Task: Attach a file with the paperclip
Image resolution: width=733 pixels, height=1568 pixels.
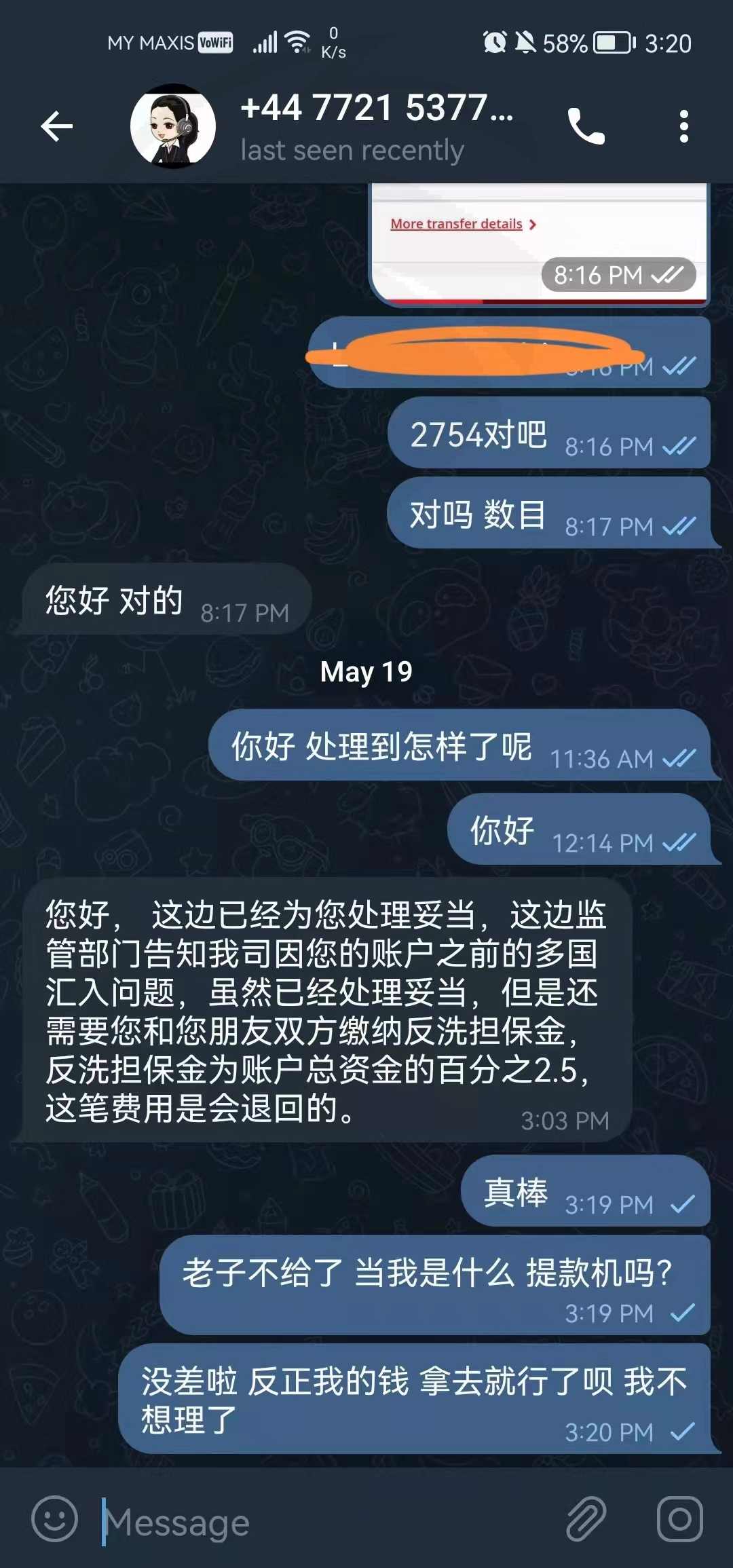Action: point(586,1518)
